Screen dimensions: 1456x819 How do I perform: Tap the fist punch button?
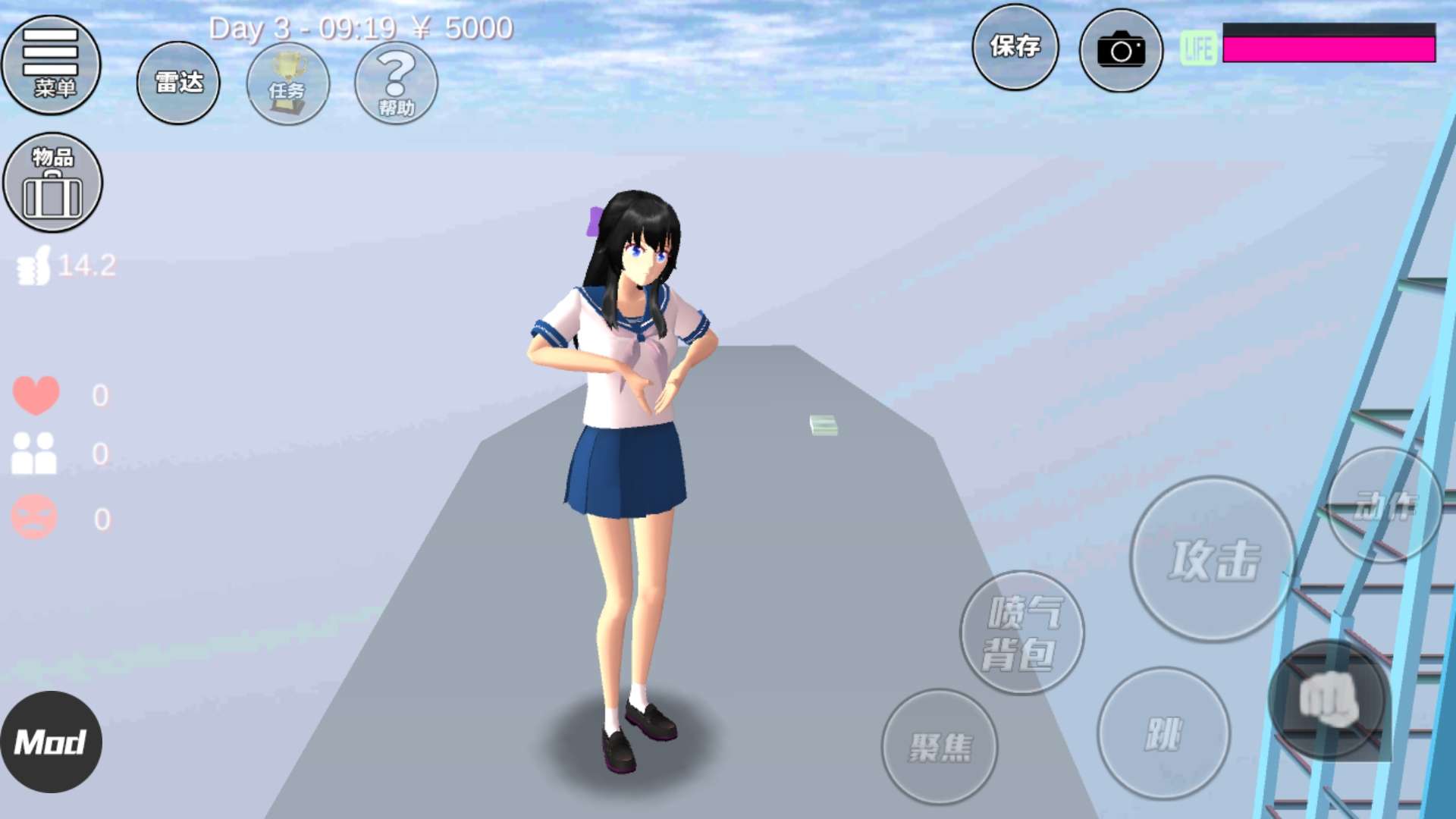pos(1329,699)
